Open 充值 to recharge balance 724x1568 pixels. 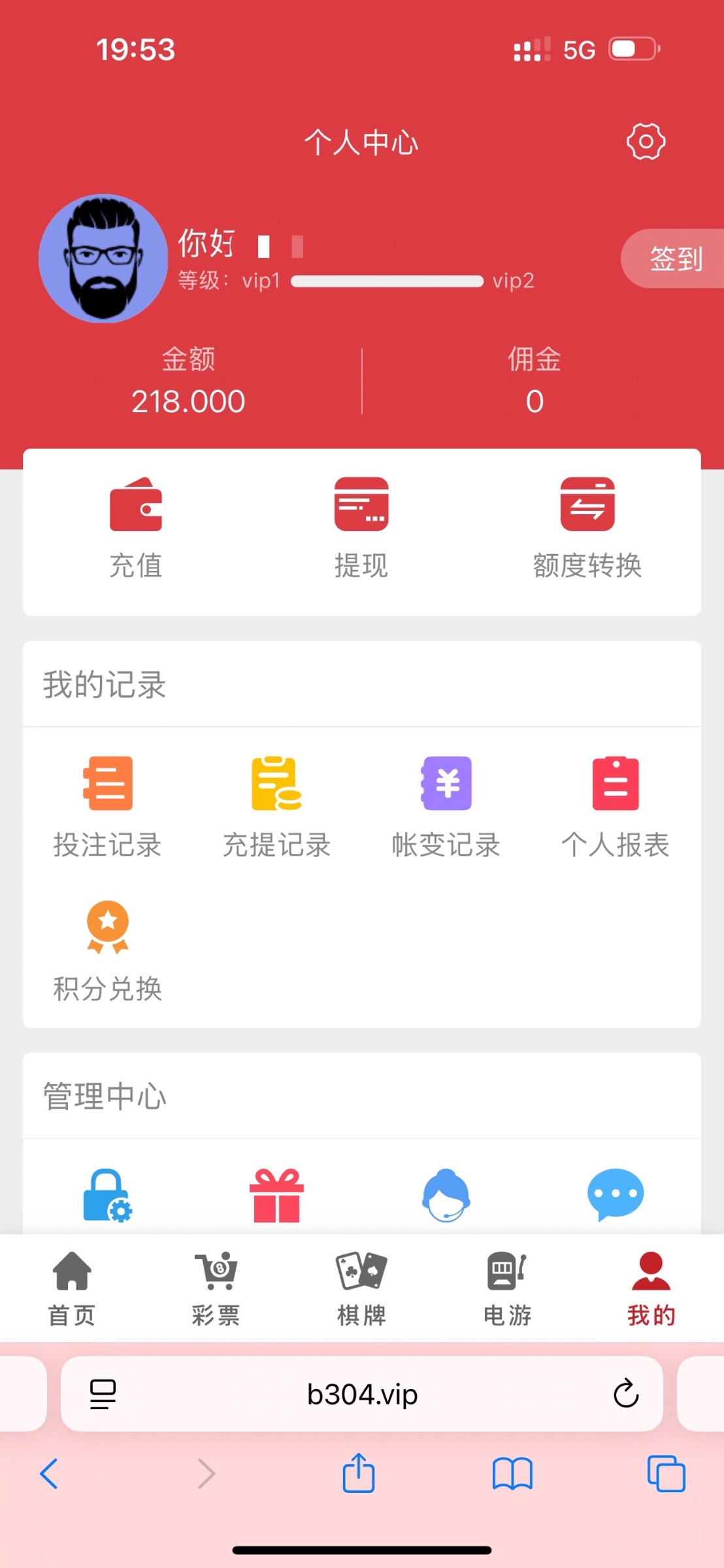(136, 528)
